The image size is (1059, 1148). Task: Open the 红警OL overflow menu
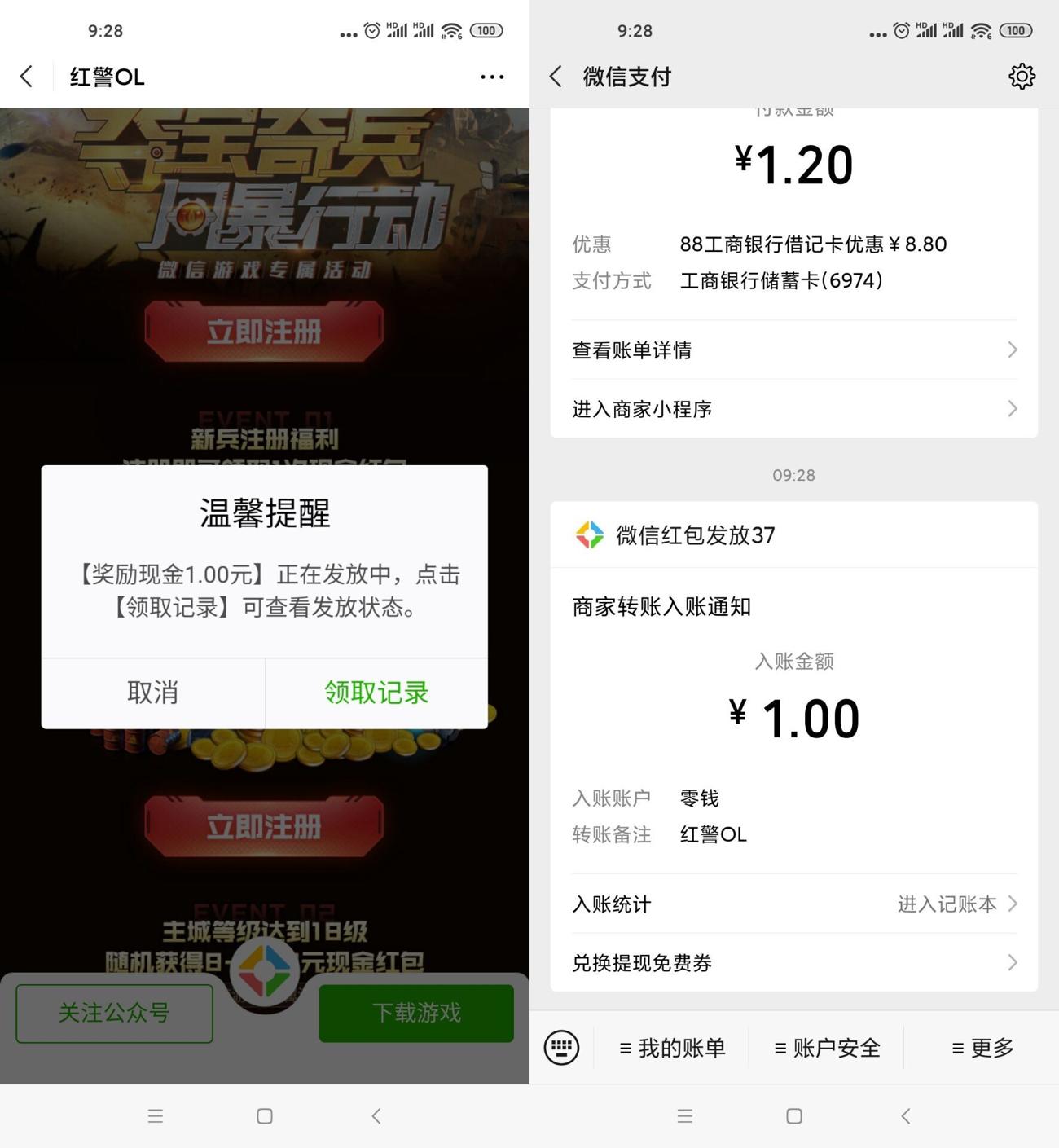point(492,77)
